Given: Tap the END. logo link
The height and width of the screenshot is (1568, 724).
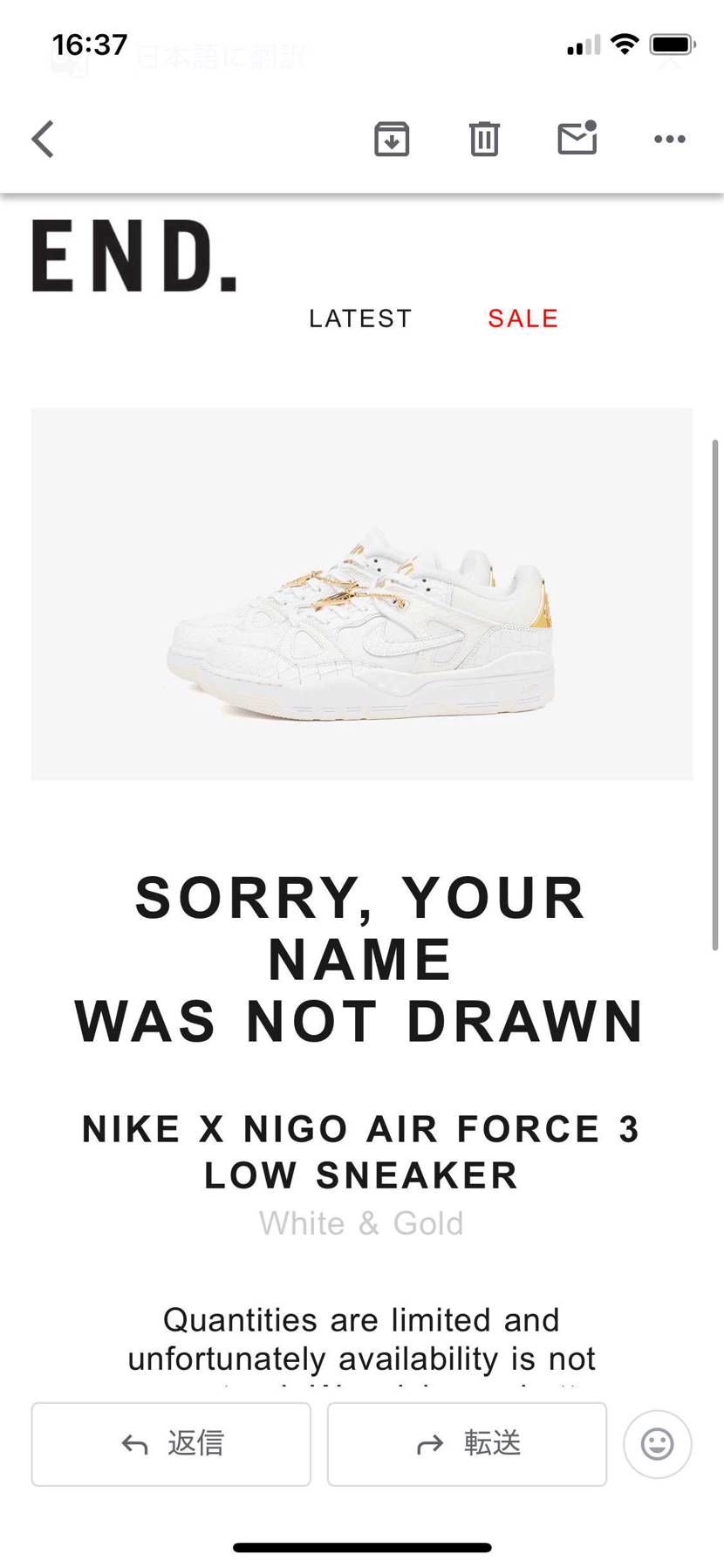Looking at the screenshot, I should tap(134, 256).
